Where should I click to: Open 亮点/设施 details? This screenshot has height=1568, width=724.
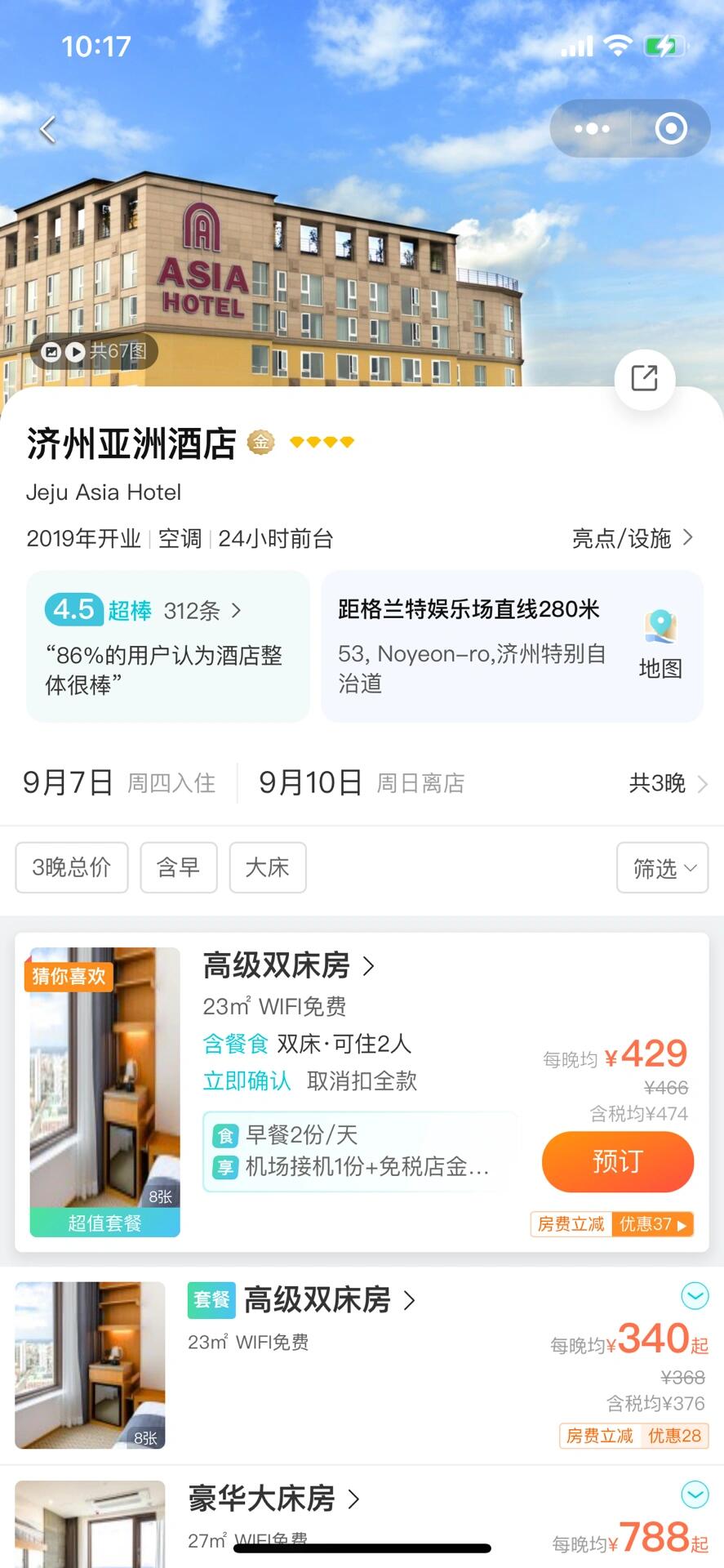point(632,538)
